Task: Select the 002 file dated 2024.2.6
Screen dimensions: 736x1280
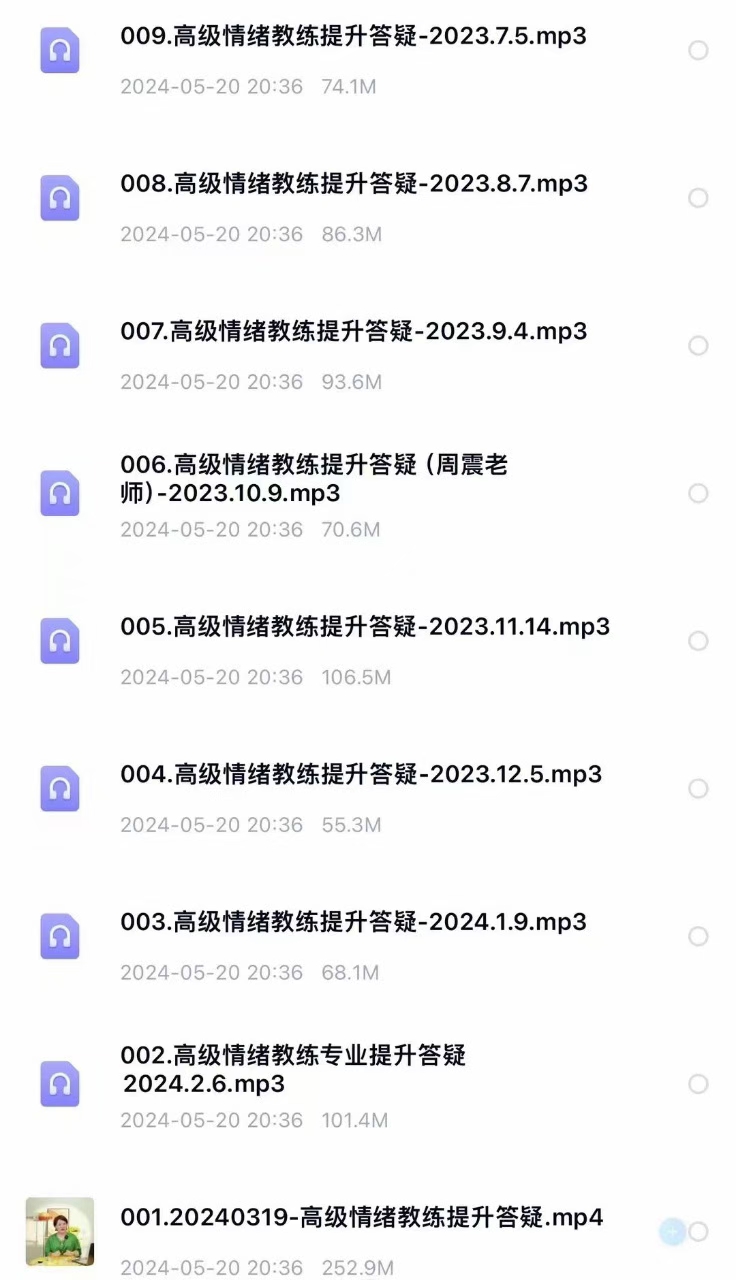Action: 698,1084
